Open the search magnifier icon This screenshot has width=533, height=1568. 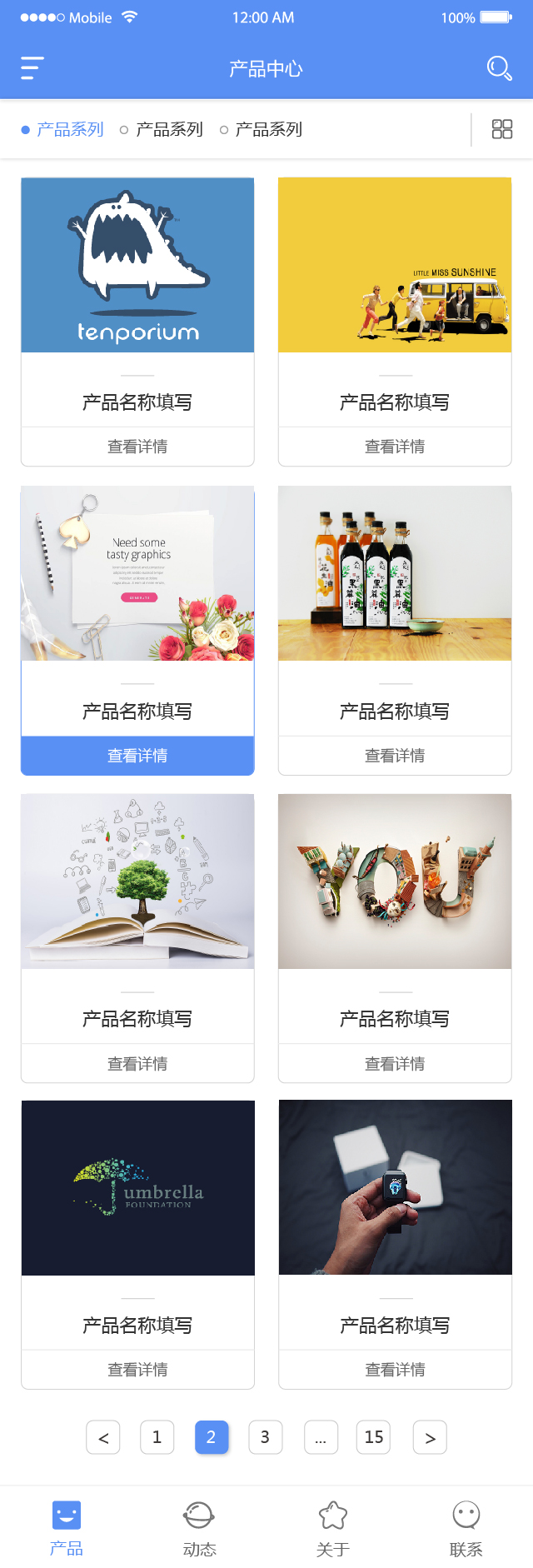(x=498, y=67)
